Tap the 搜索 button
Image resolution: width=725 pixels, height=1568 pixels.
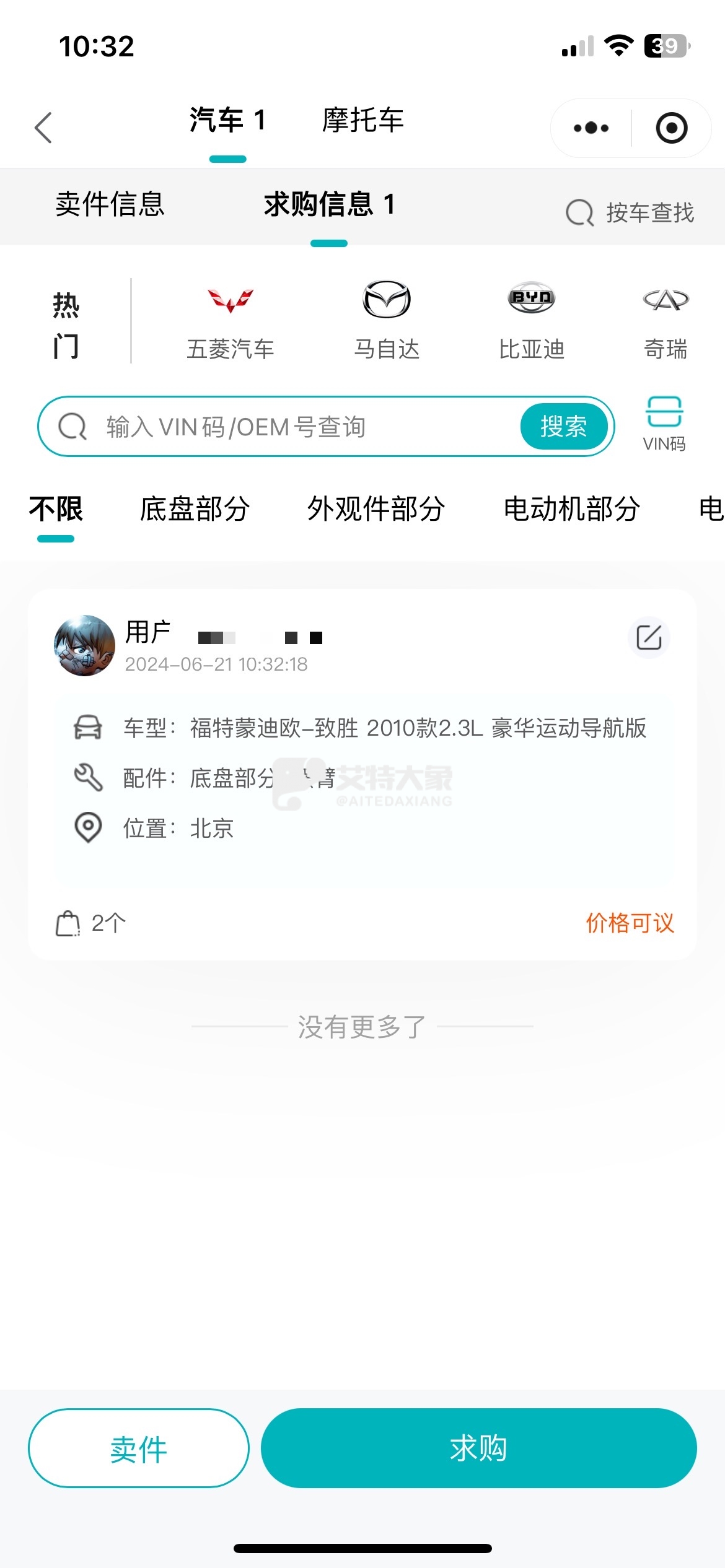tap(563, 427)
